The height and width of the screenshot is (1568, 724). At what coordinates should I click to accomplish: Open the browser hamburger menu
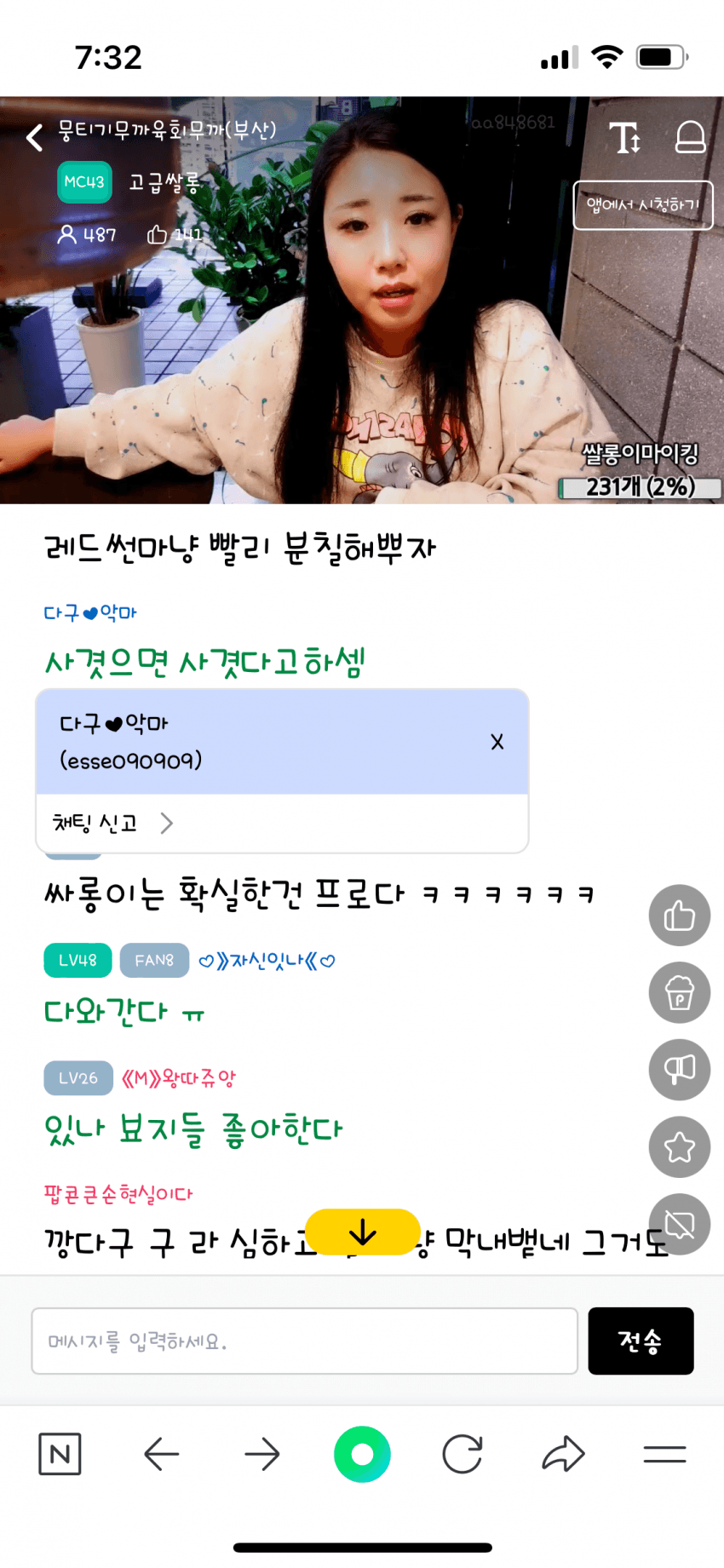(x=664, y=1454)
